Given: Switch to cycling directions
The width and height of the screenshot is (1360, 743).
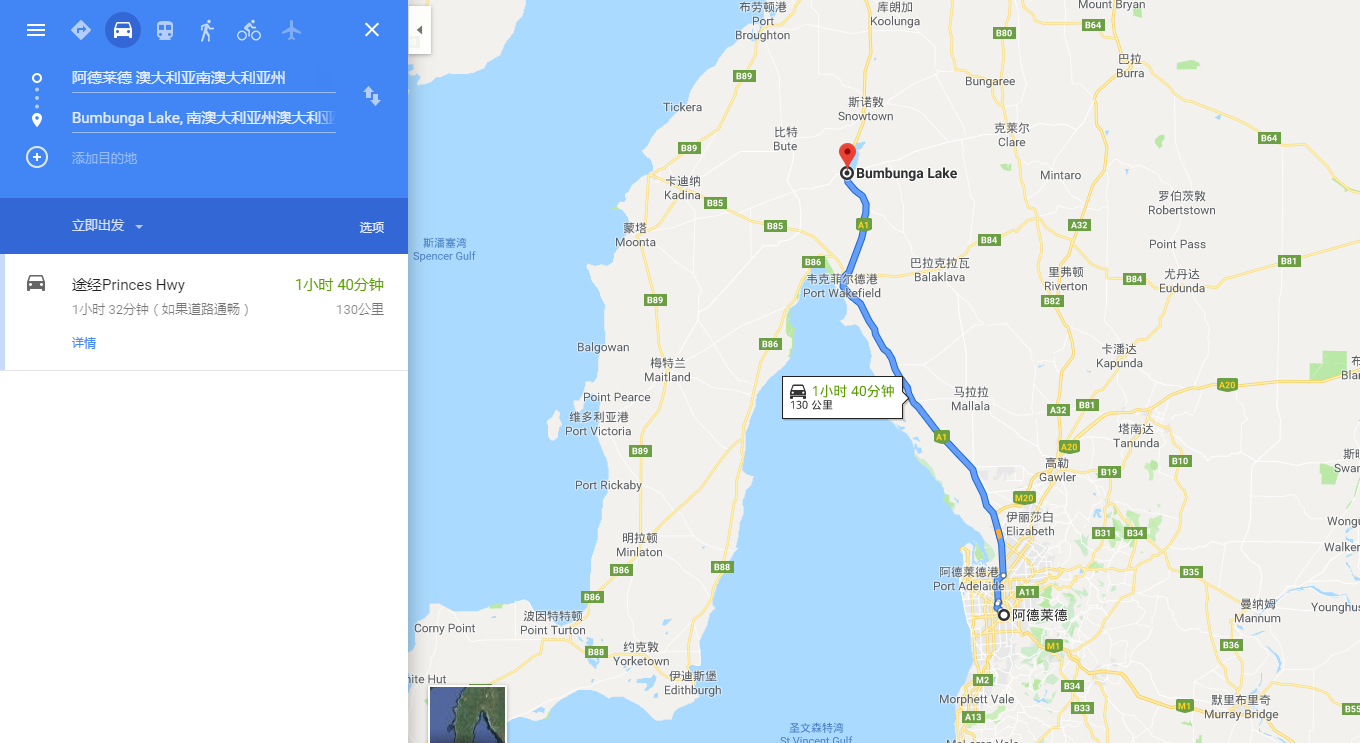Looking at the screenshot, I should click(x=249, y=30).
